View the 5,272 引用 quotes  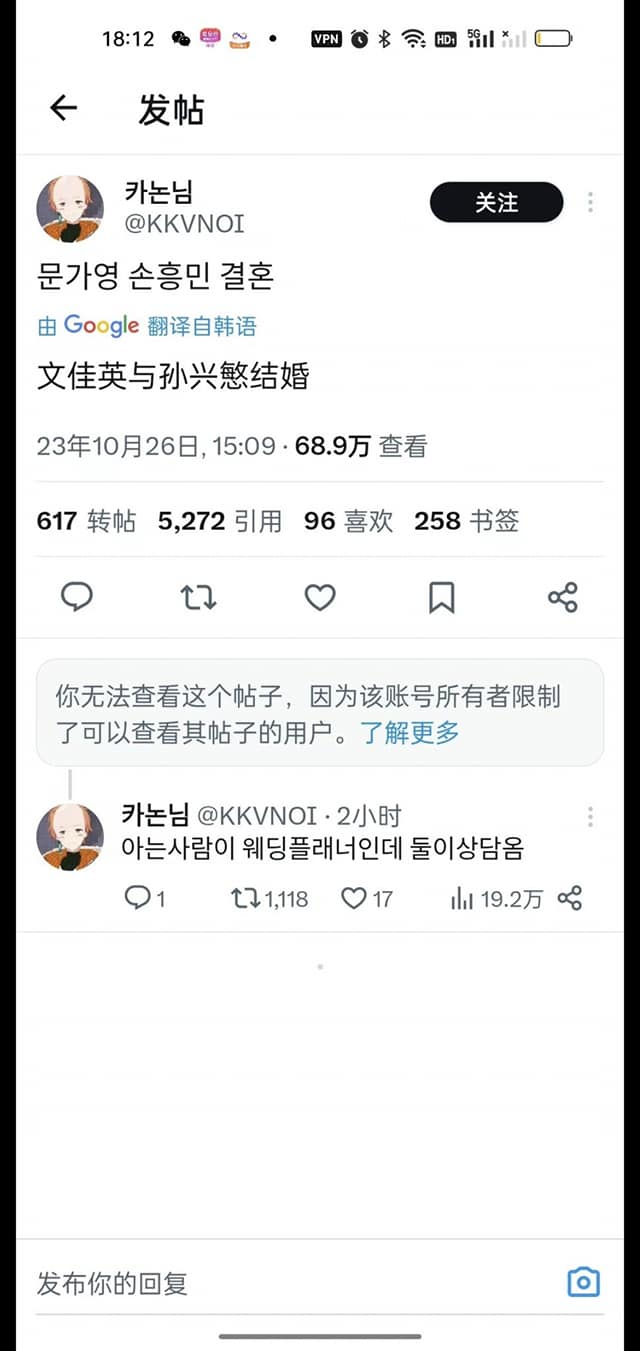[219, 521]
